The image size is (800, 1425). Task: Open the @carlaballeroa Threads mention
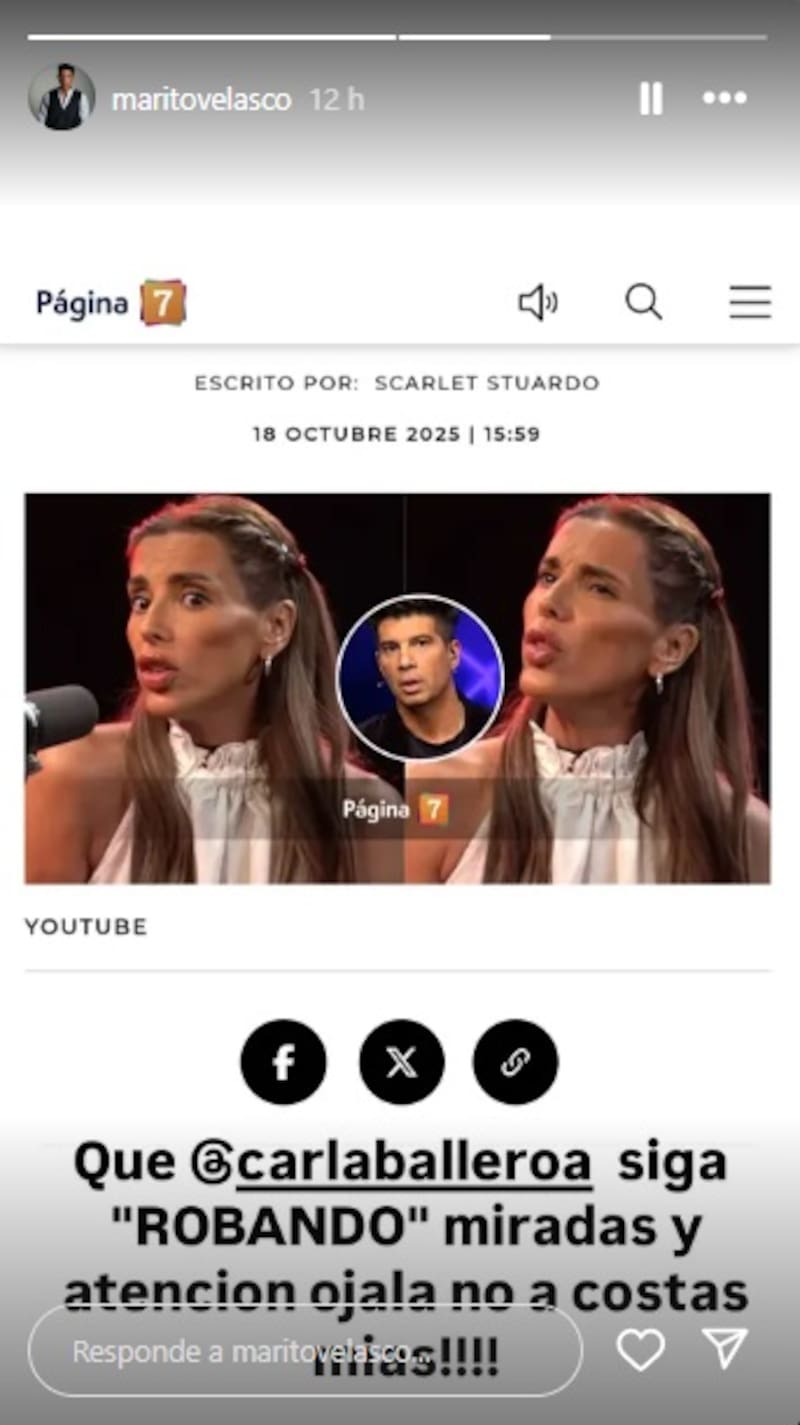pyautogui.click(x=392, y=1165)
